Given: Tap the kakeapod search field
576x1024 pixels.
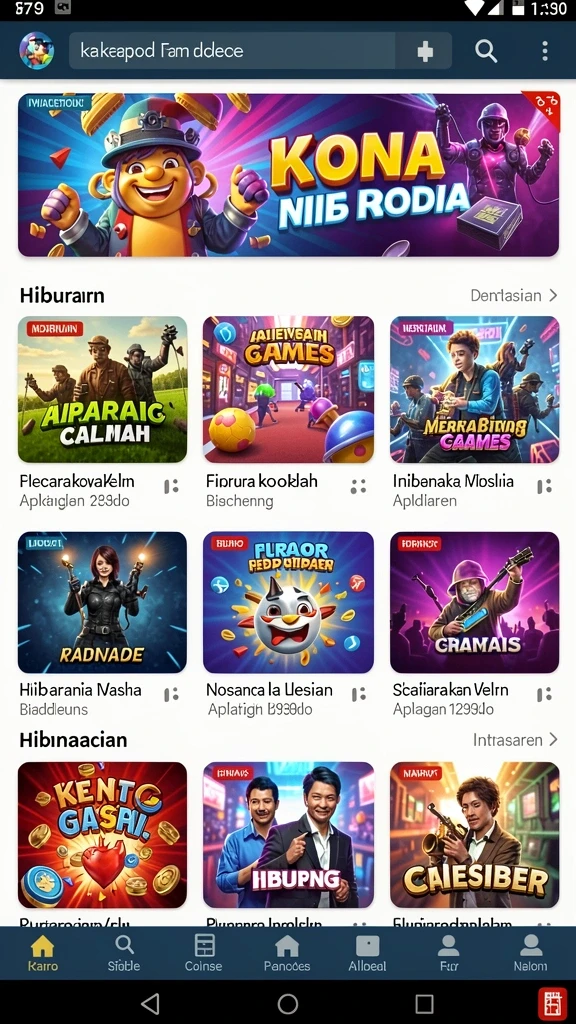Looking at the screenshot, I should coord(260,50).
